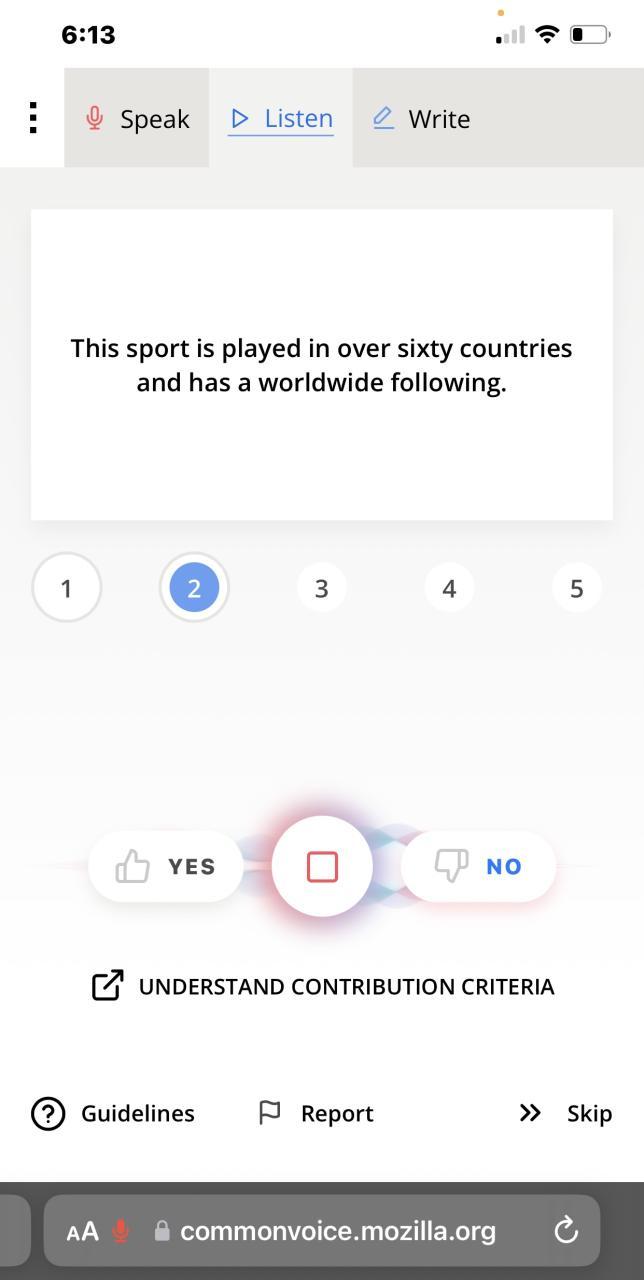This screenshot has height=1280, width=644.
Task: Tap the commonvoice.mozilla.org address bar
Action: point(337,1231)
